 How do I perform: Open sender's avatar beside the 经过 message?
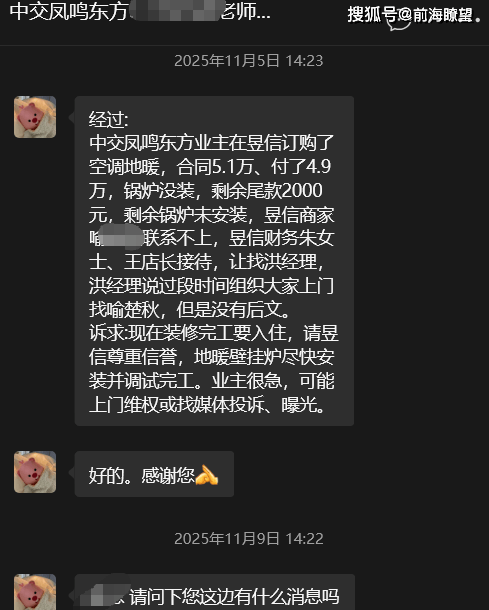(x=35, y=117)
